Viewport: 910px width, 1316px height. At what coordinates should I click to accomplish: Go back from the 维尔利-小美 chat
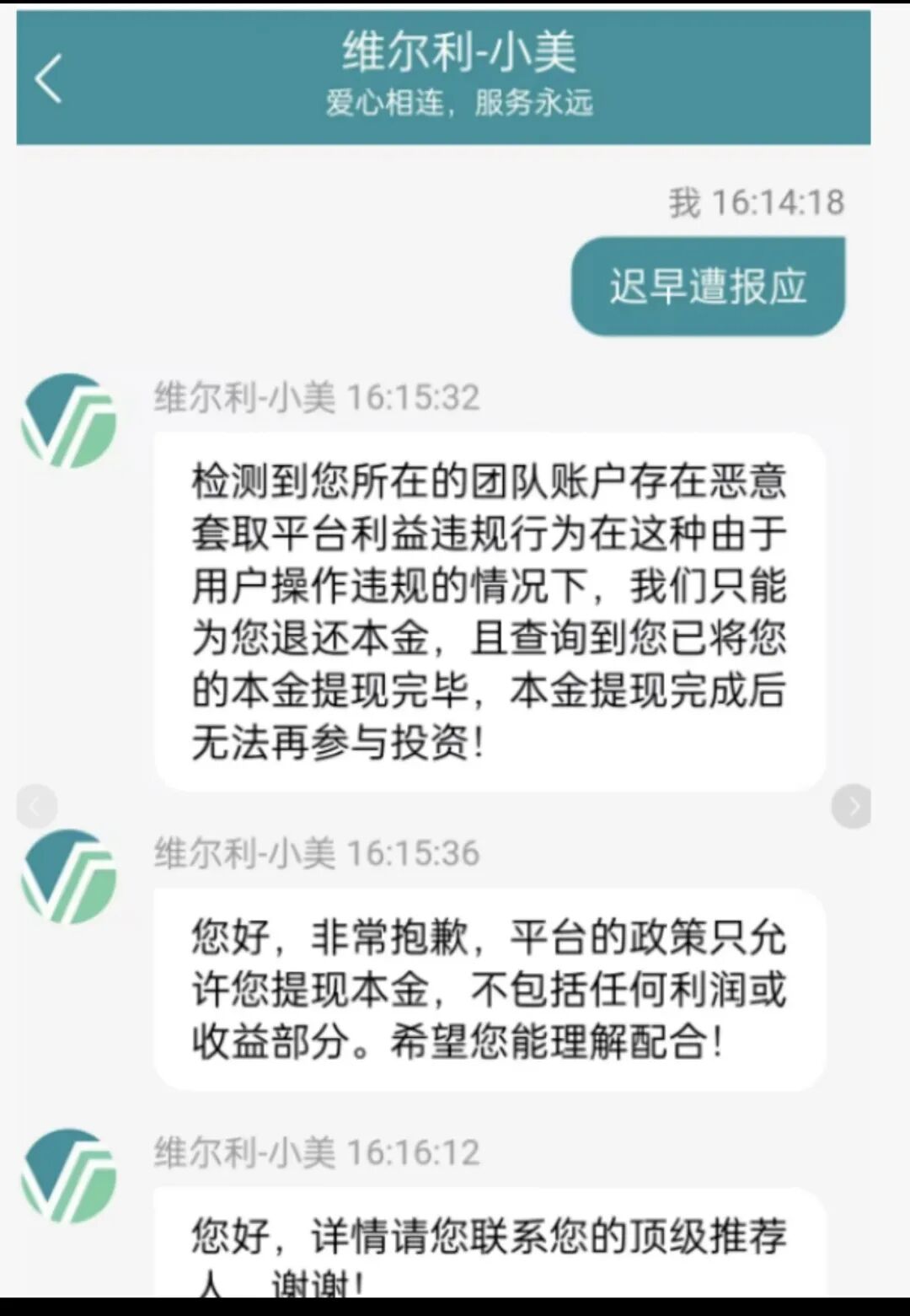[x=49, y=78]
